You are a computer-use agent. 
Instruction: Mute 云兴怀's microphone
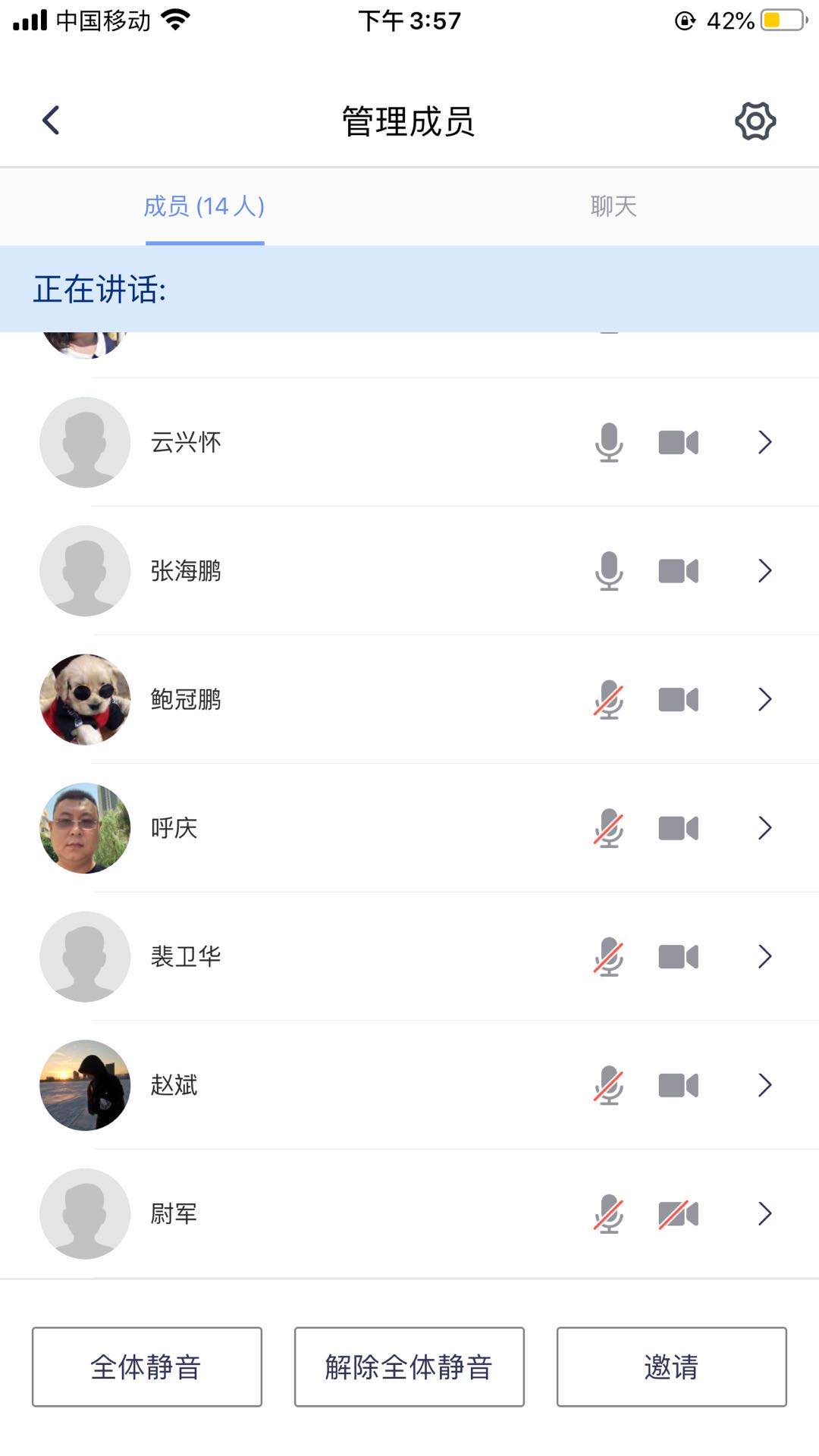609,442
